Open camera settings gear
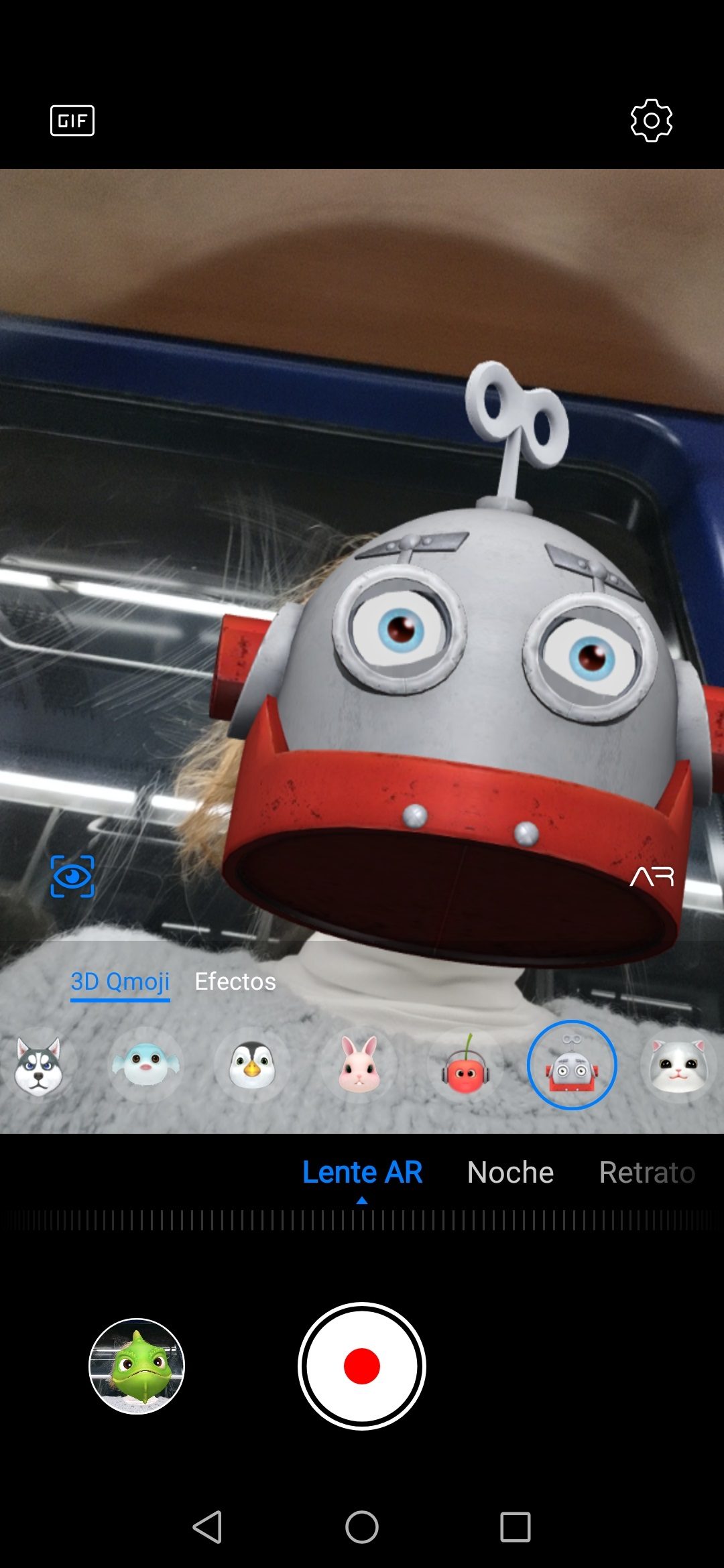 (x=651, y=121)
